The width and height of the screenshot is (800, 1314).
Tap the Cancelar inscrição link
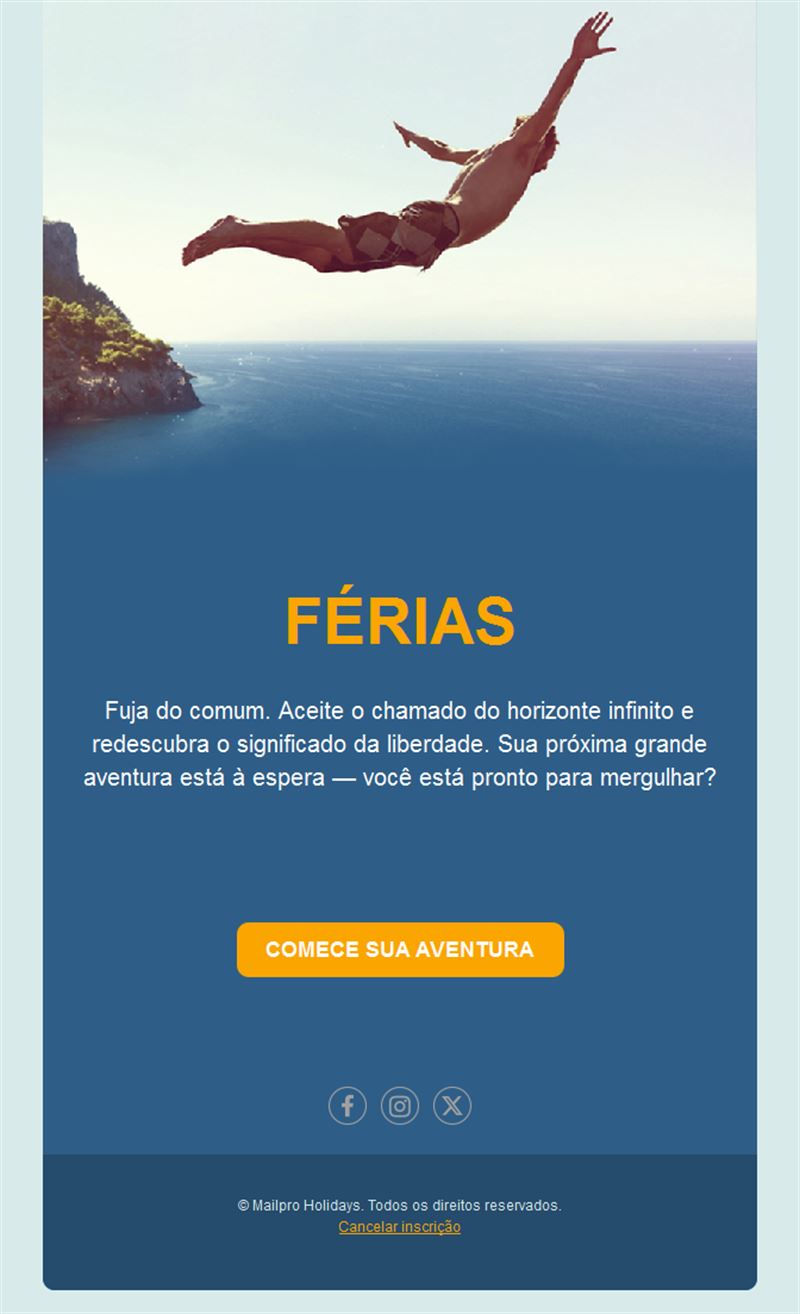[400, 1227]
